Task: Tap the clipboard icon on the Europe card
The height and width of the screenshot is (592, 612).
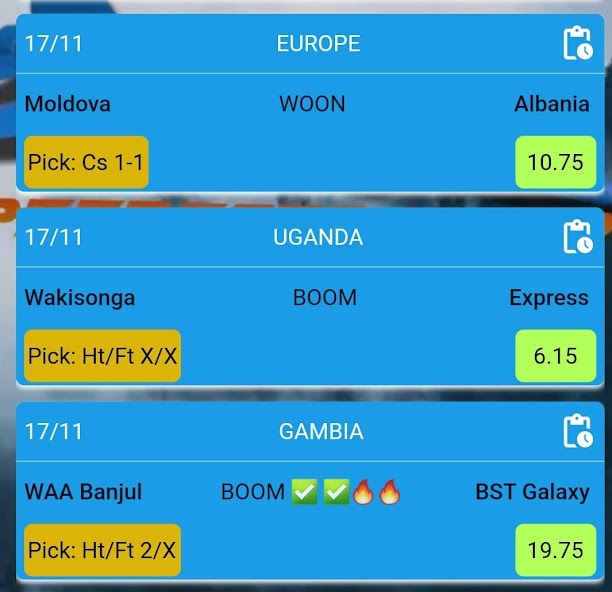Action: 577,44
